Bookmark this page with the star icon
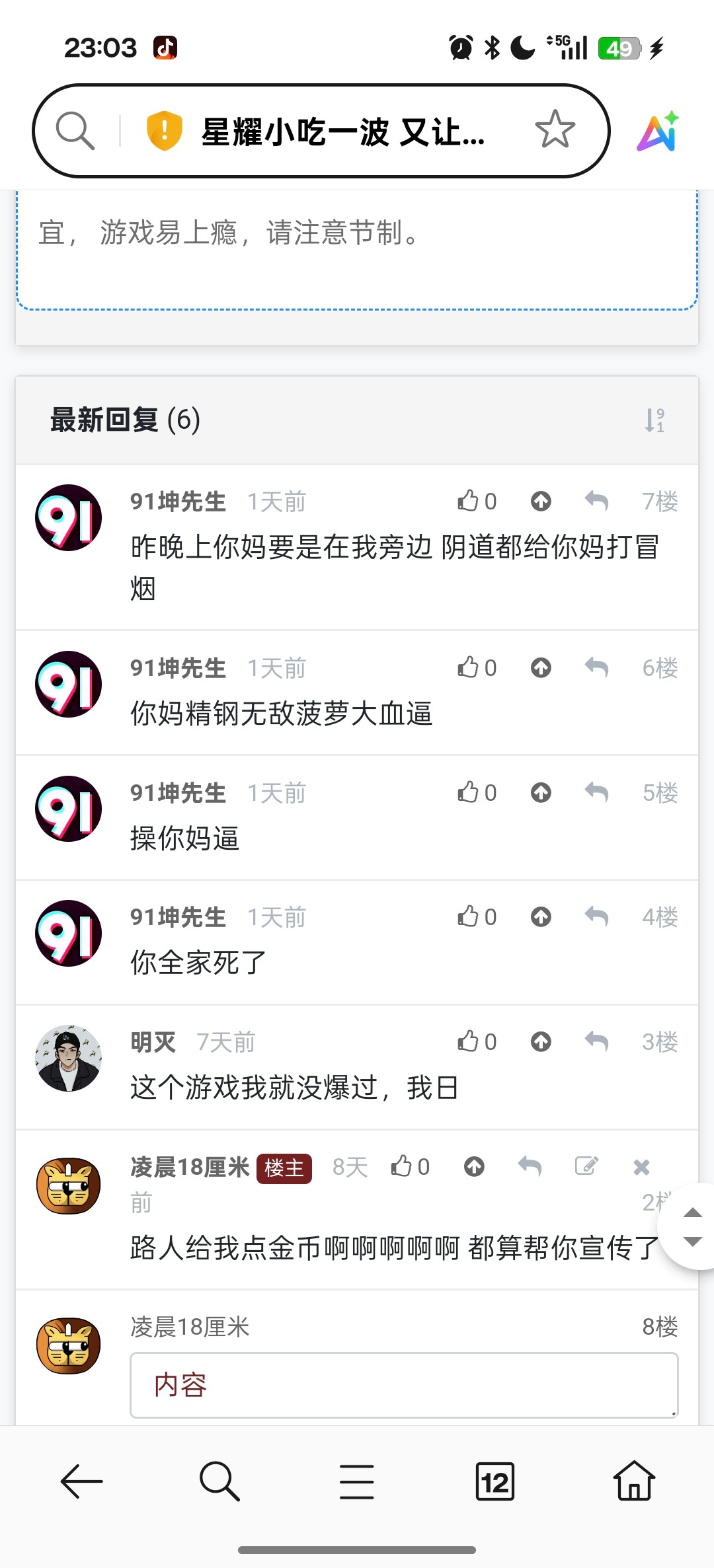This screenshot has height=1568, width=714. click(x=555, y=130)
